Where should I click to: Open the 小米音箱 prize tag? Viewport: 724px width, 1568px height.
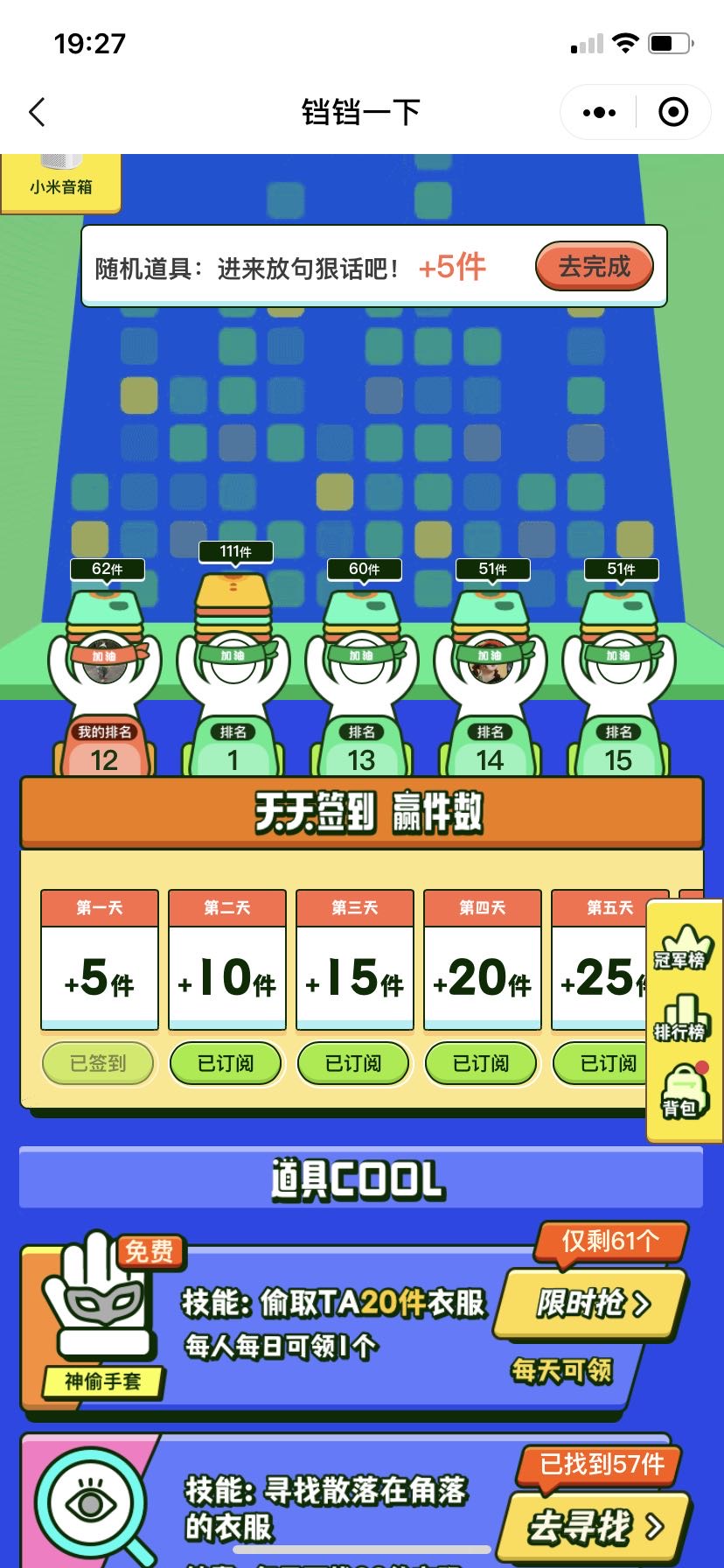(60, 183)
